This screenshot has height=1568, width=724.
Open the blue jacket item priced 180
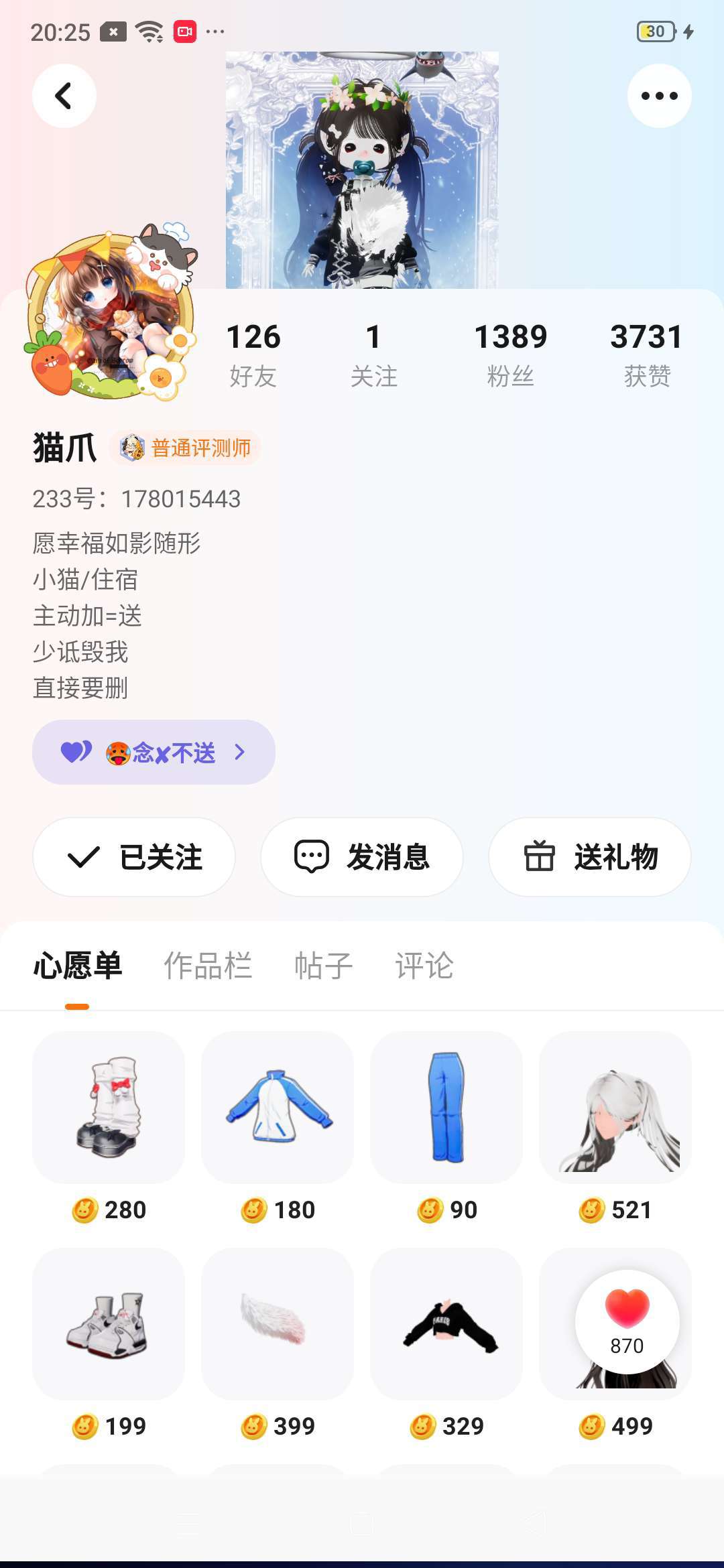click(x=278, y=1108)
